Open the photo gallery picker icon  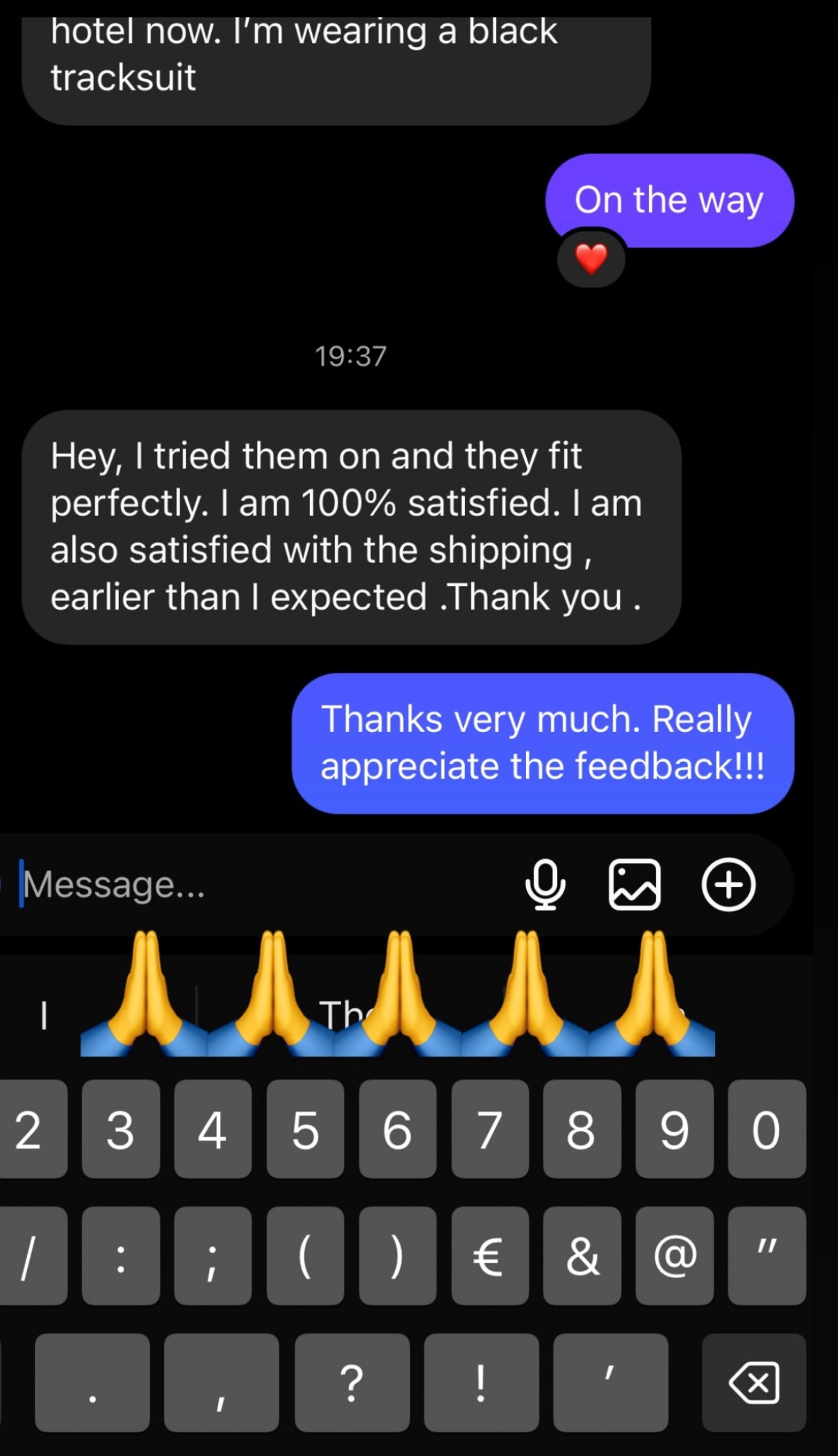(x=634, y=885)
